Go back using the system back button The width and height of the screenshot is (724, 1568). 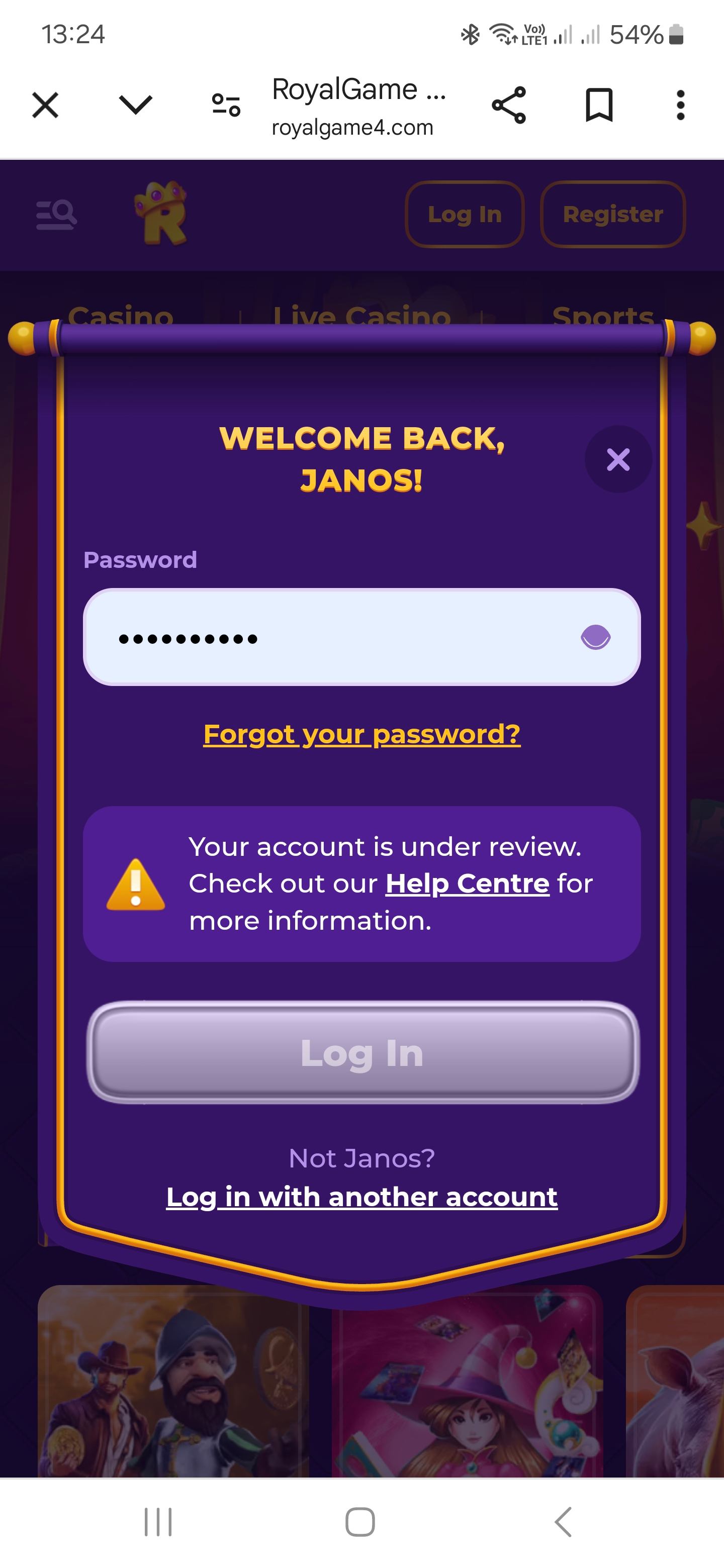point(563,1522)
